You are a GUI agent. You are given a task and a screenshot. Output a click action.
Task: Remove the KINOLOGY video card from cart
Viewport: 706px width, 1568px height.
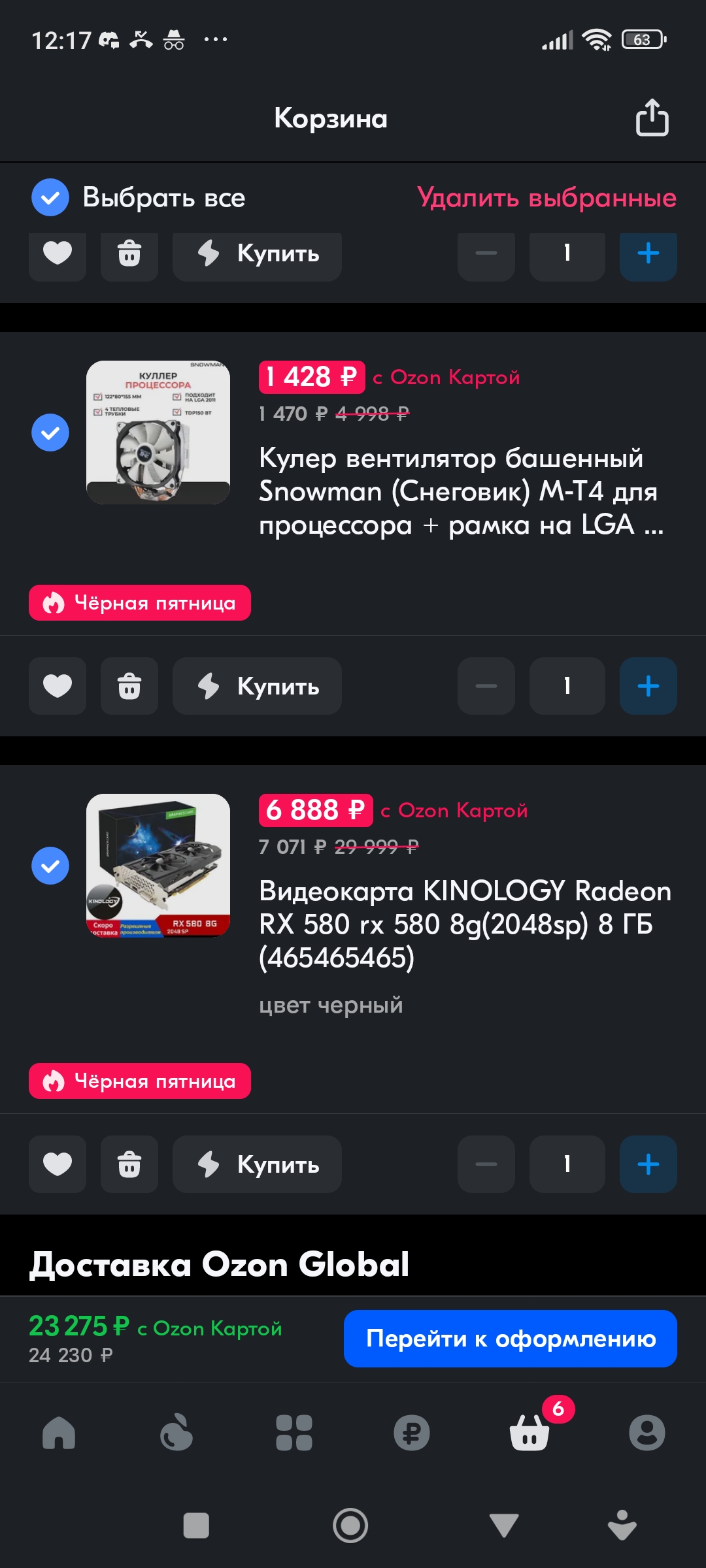pyautogui.click(x=129, y=1164)
